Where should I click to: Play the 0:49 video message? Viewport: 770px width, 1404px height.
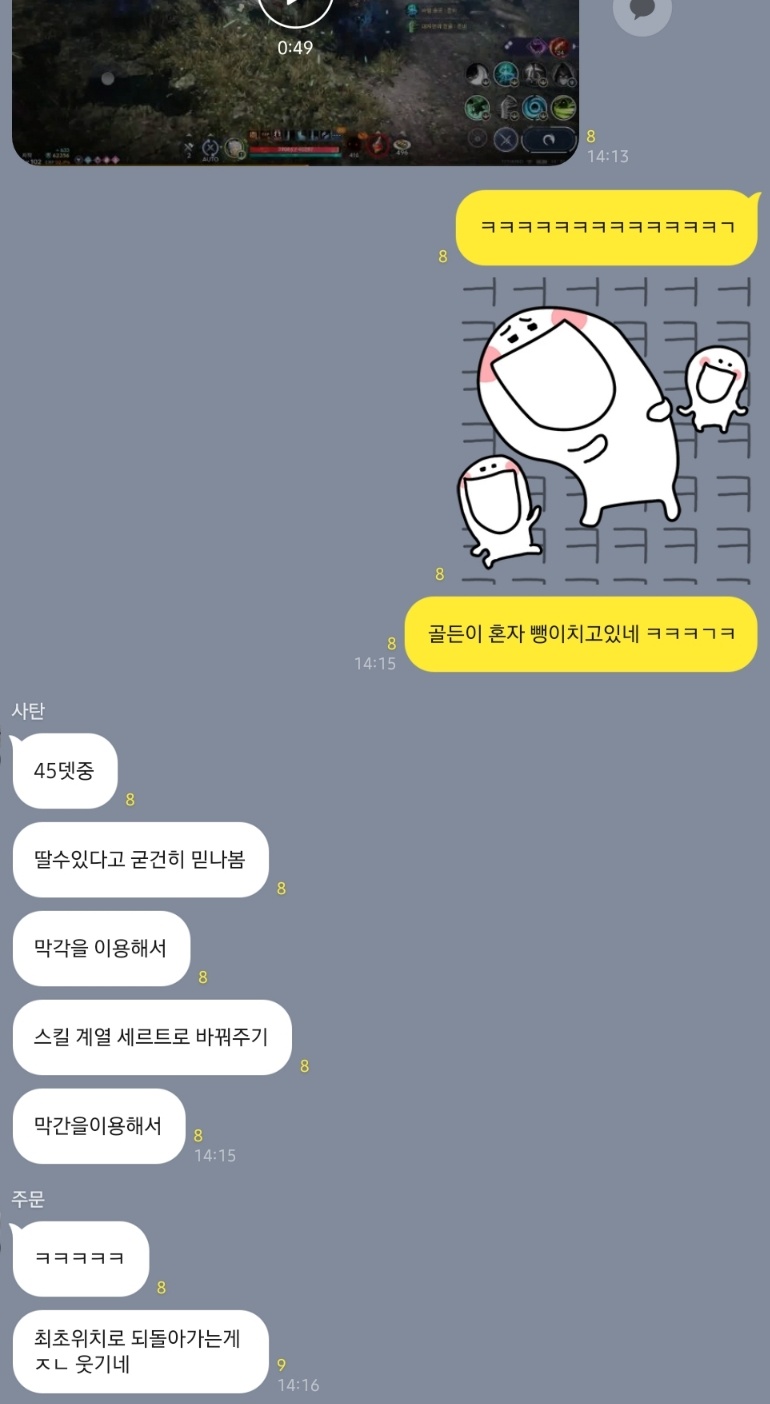[295, 8]
